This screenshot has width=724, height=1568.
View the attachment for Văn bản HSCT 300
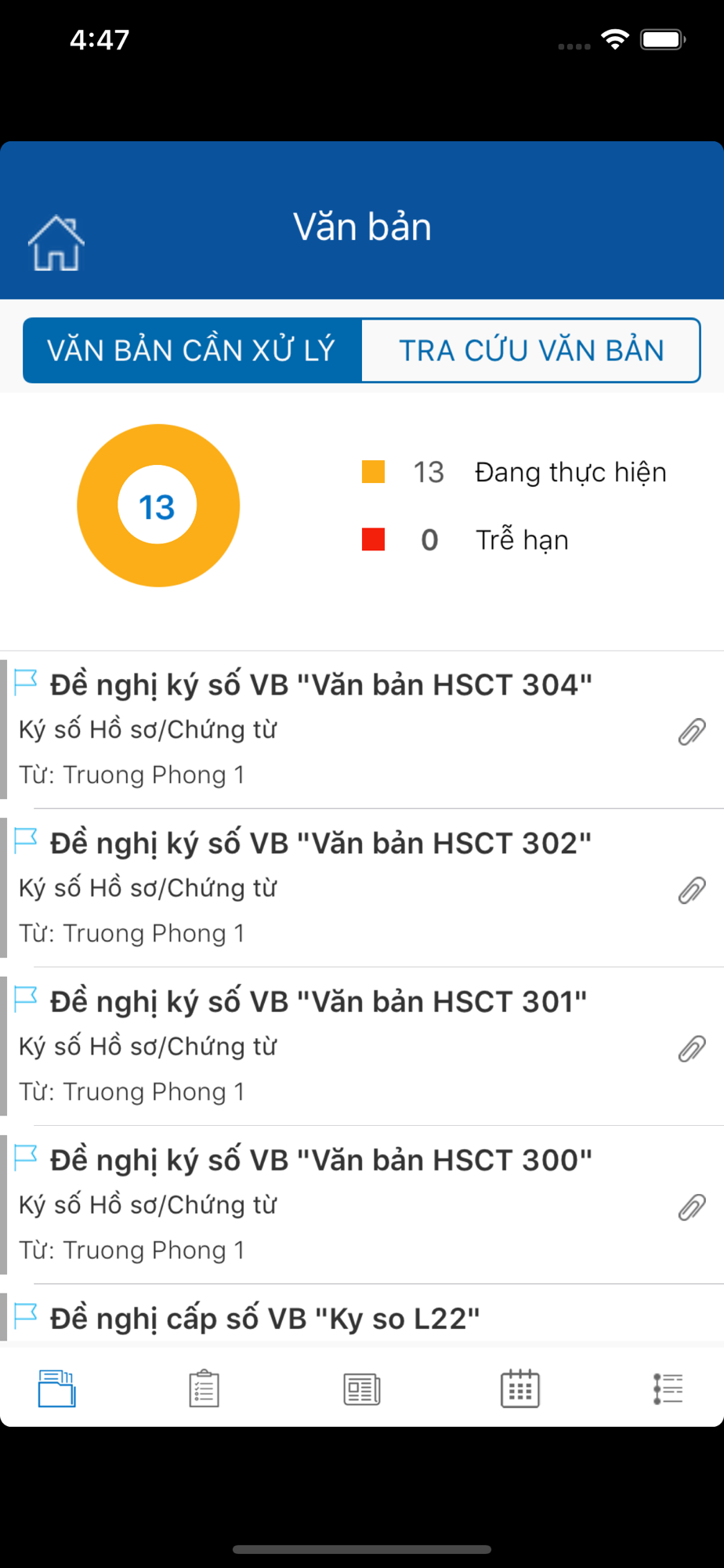click(x=692, y=1207)
